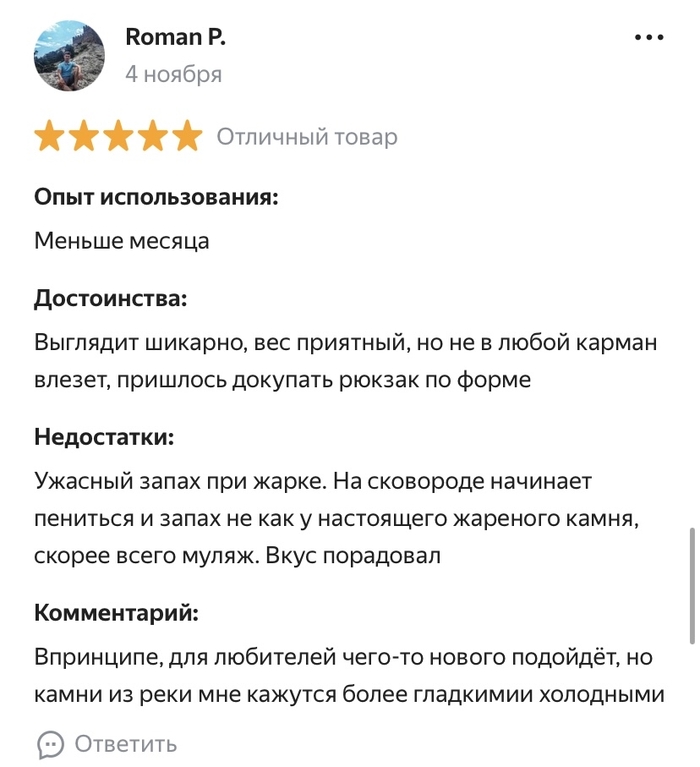Open the three-dot menu on Roman's review
This screenshot has height=767, width=700.
649,37
